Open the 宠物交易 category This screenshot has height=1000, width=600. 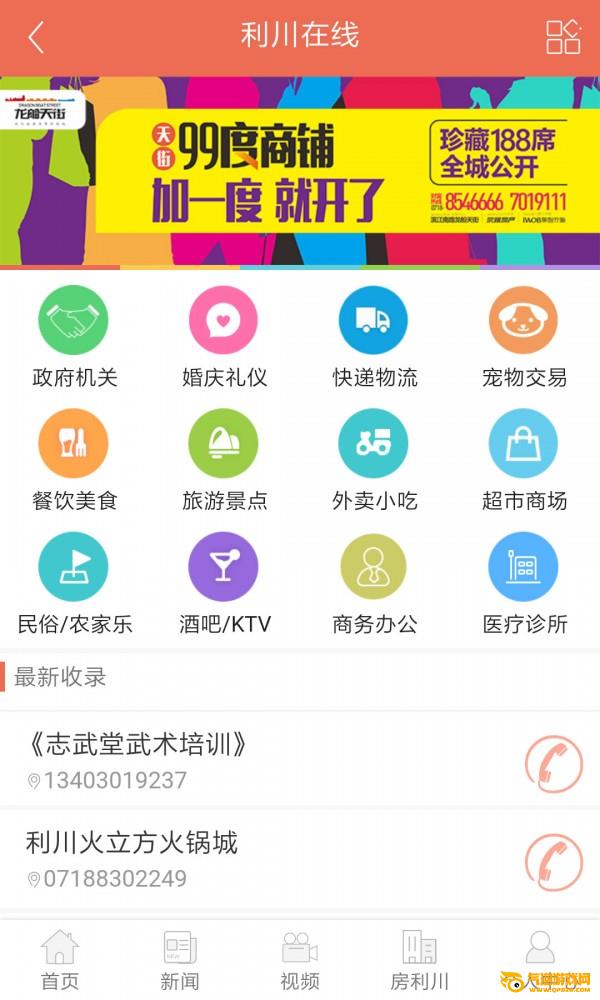point(524,337)
